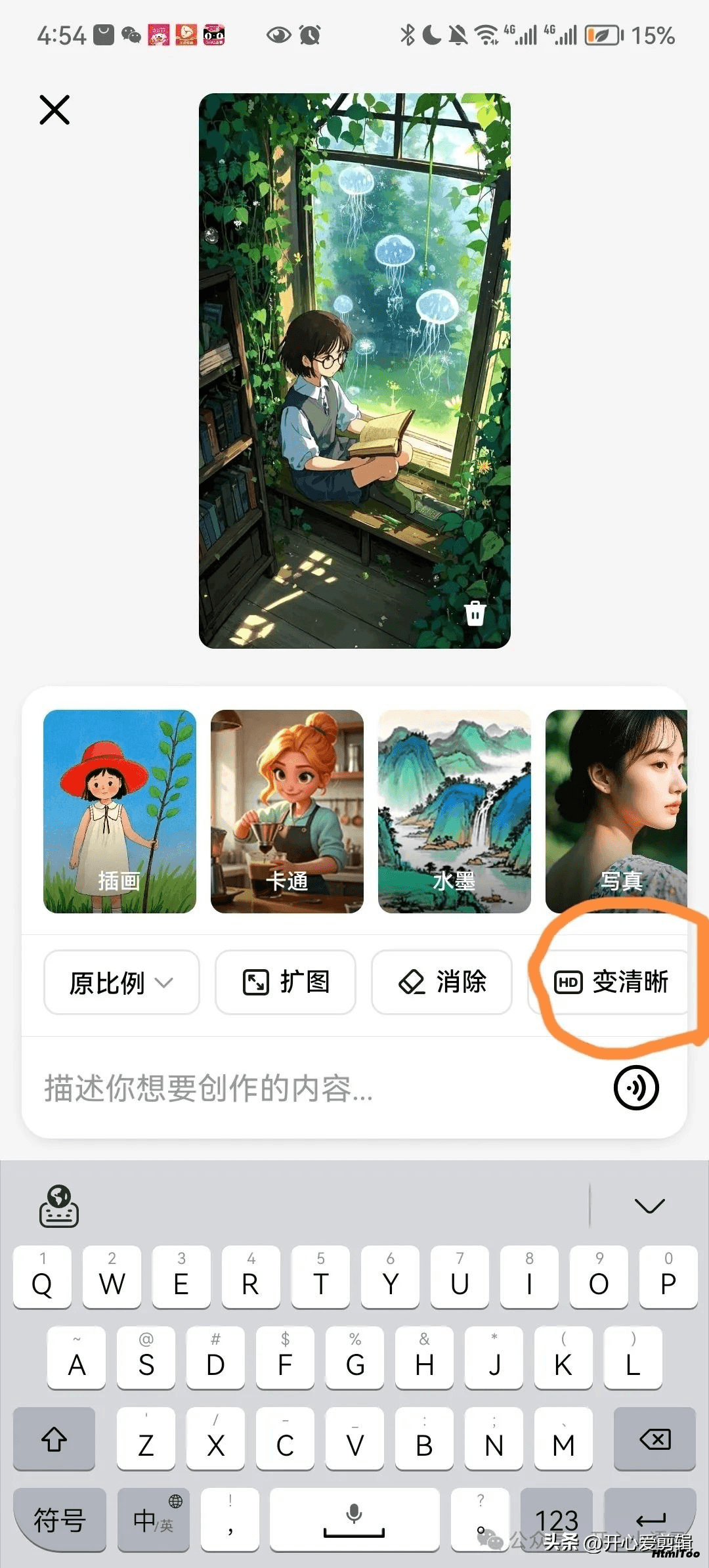Viewport: 709px width, 1568px height.
Task: Open the 消除 erase tool
Action: pos(442,982)
